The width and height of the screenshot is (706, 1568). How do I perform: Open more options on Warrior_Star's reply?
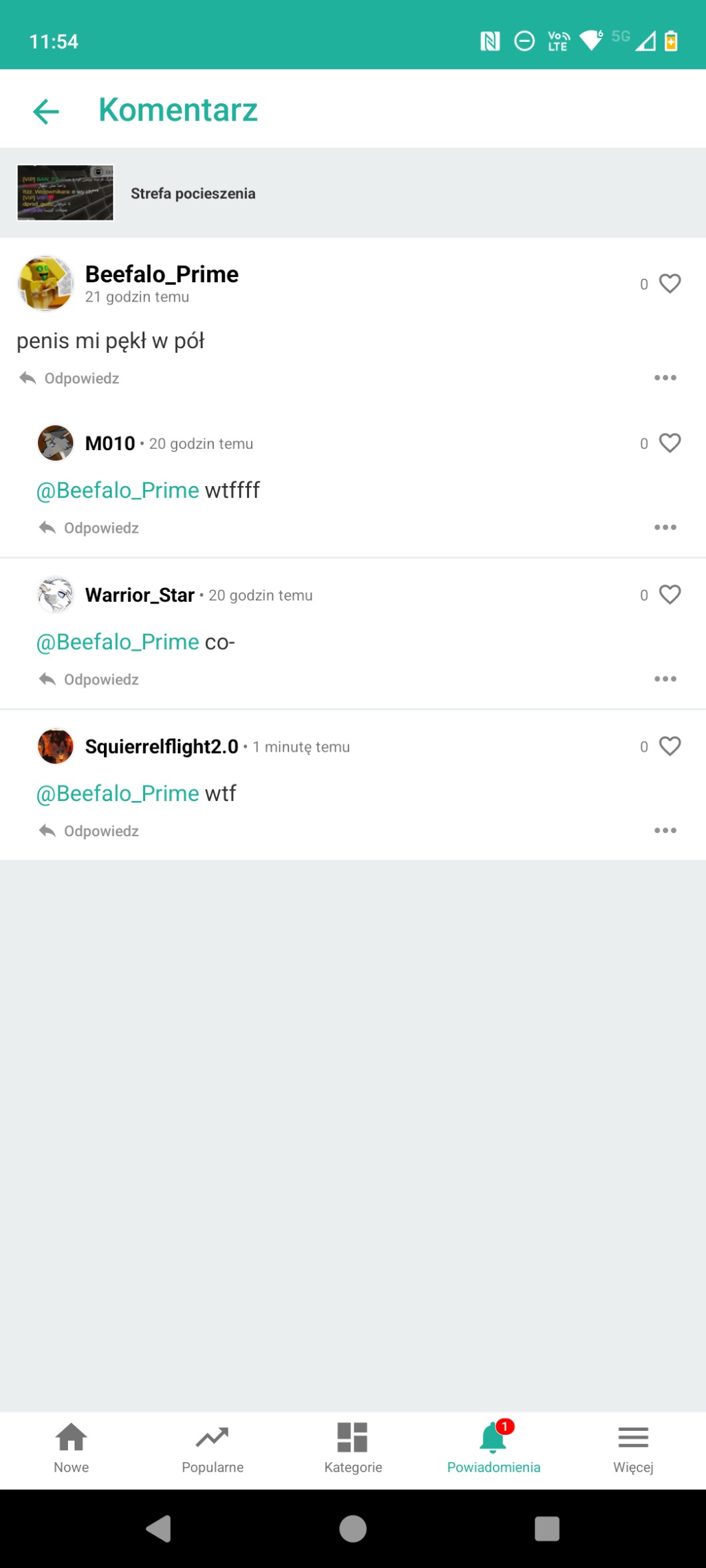click(x=665, y=679)
